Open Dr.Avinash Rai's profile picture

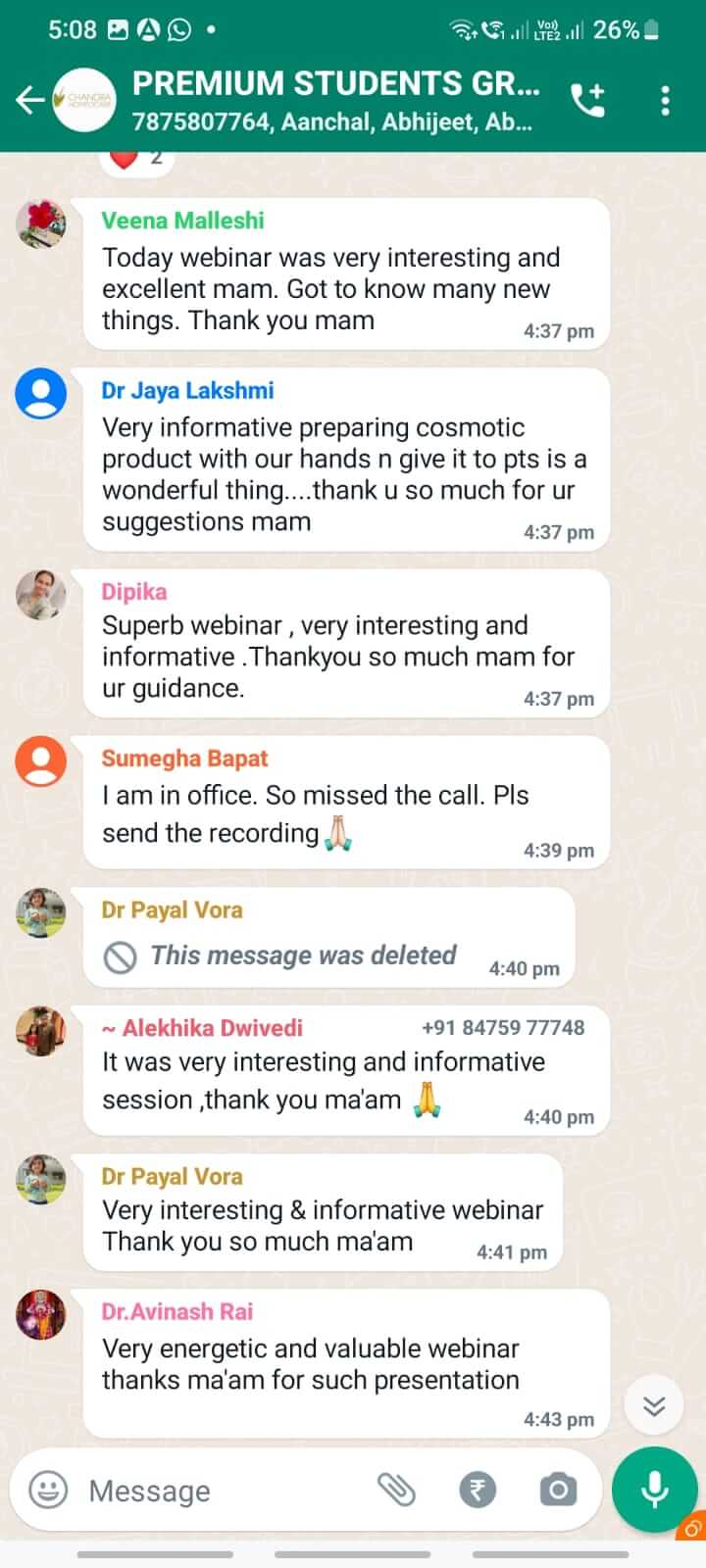pos(41,1314)
